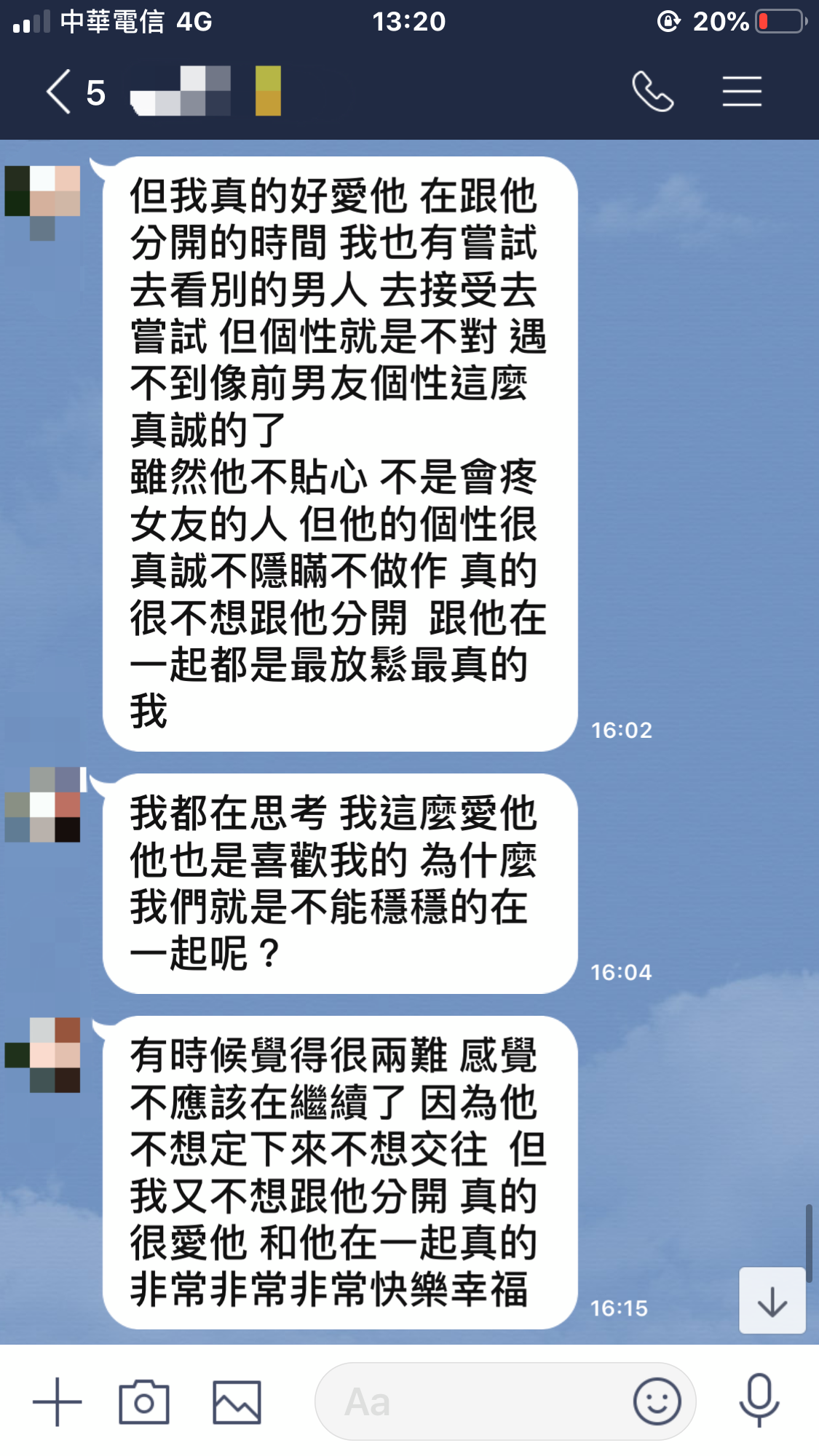Start a voice call with this contact
Viewport: 819px width, 1456px height.
click(652, 92)
